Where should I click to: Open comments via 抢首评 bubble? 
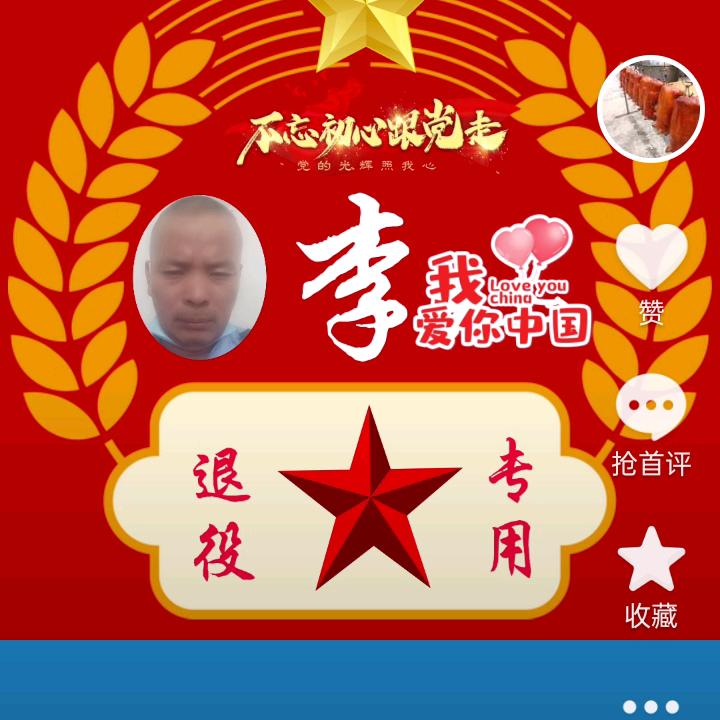651,407
